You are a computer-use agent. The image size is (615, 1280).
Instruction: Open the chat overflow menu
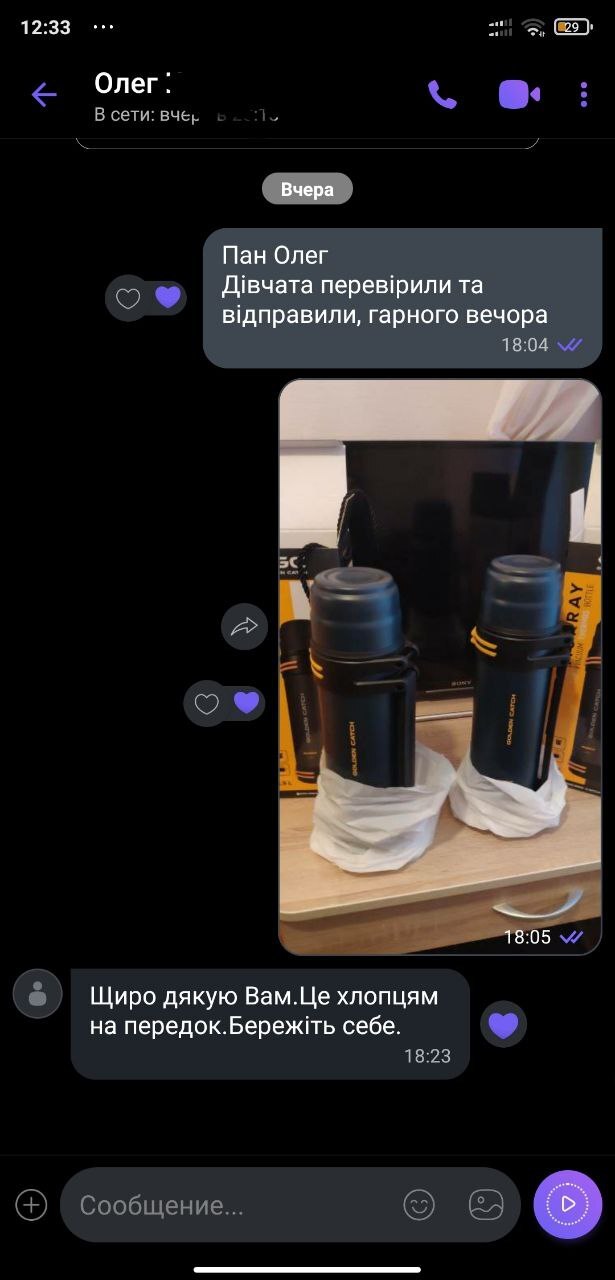(x=584, y=95)
